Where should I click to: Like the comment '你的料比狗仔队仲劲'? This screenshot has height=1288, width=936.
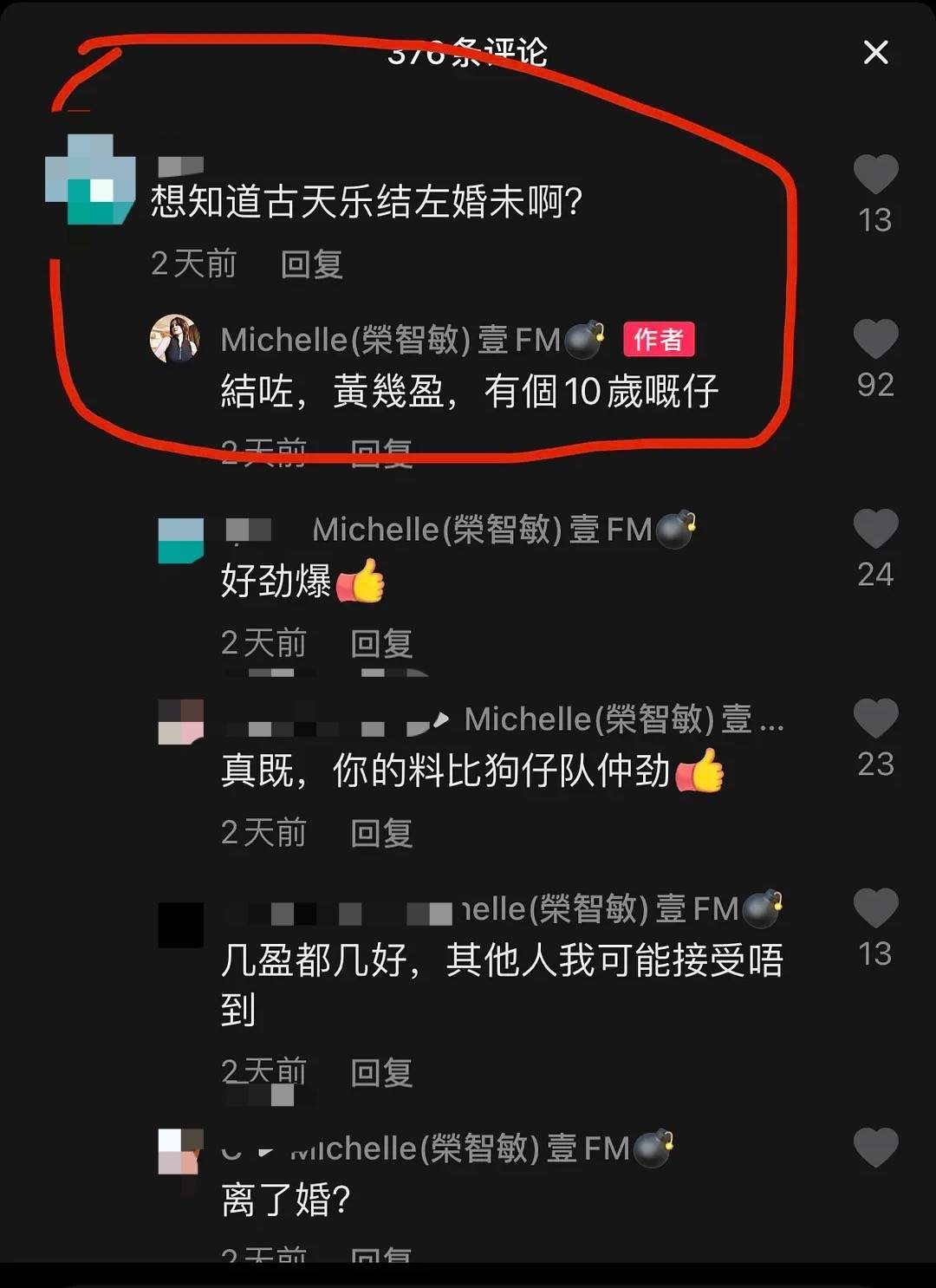875,719
